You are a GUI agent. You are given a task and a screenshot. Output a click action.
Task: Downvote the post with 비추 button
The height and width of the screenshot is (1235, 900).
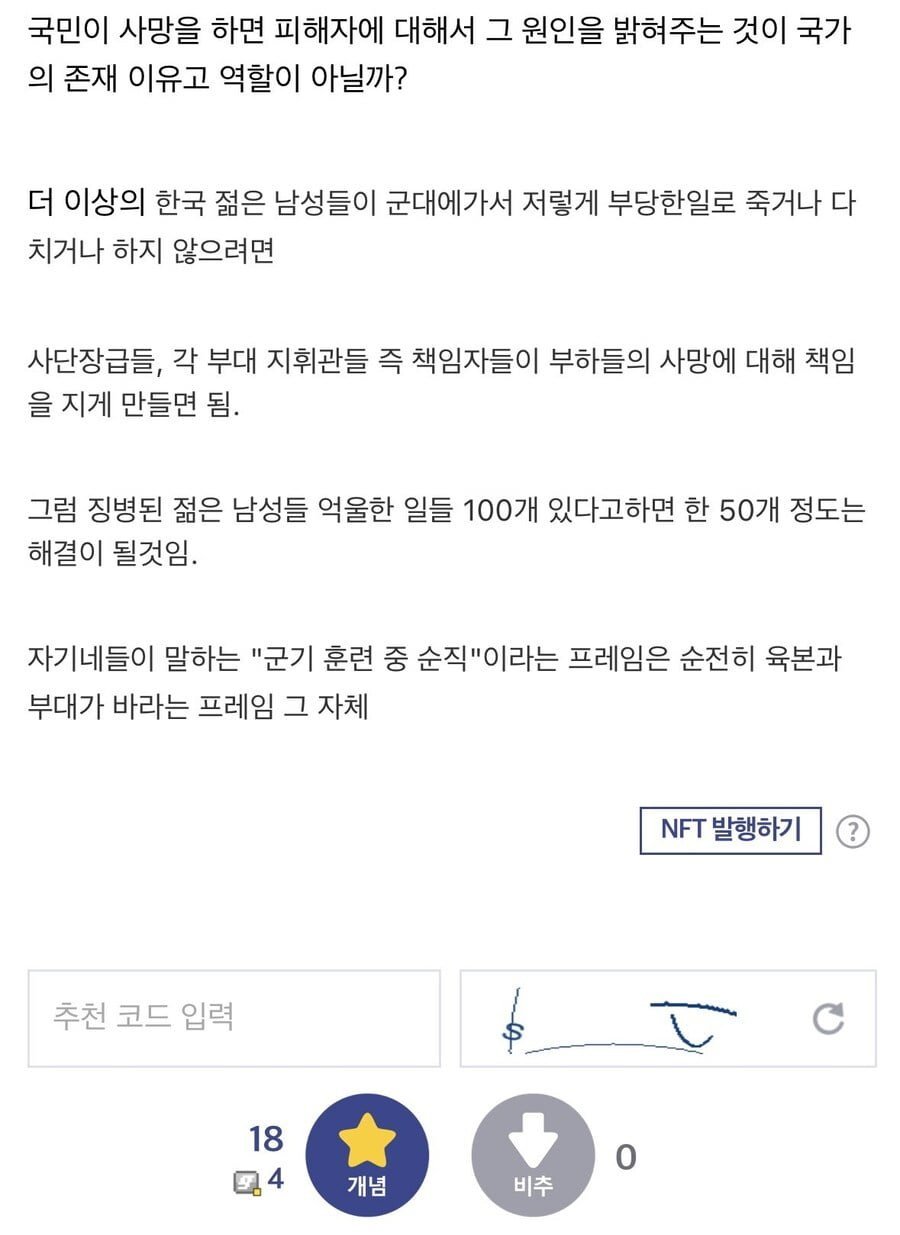[x=532, y=1155]
